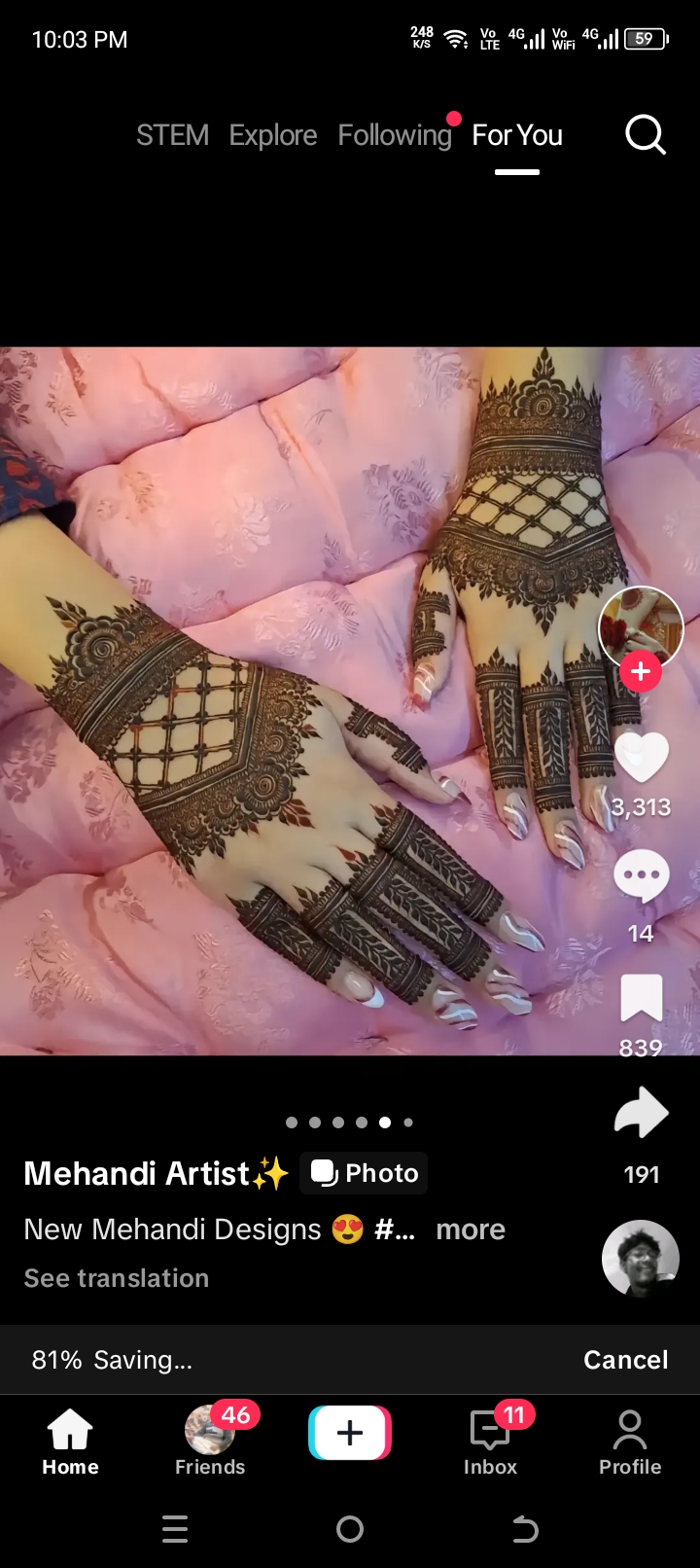Tap the system back button
This screenshot has height=1568, width=700.
tap(525, 1529)
